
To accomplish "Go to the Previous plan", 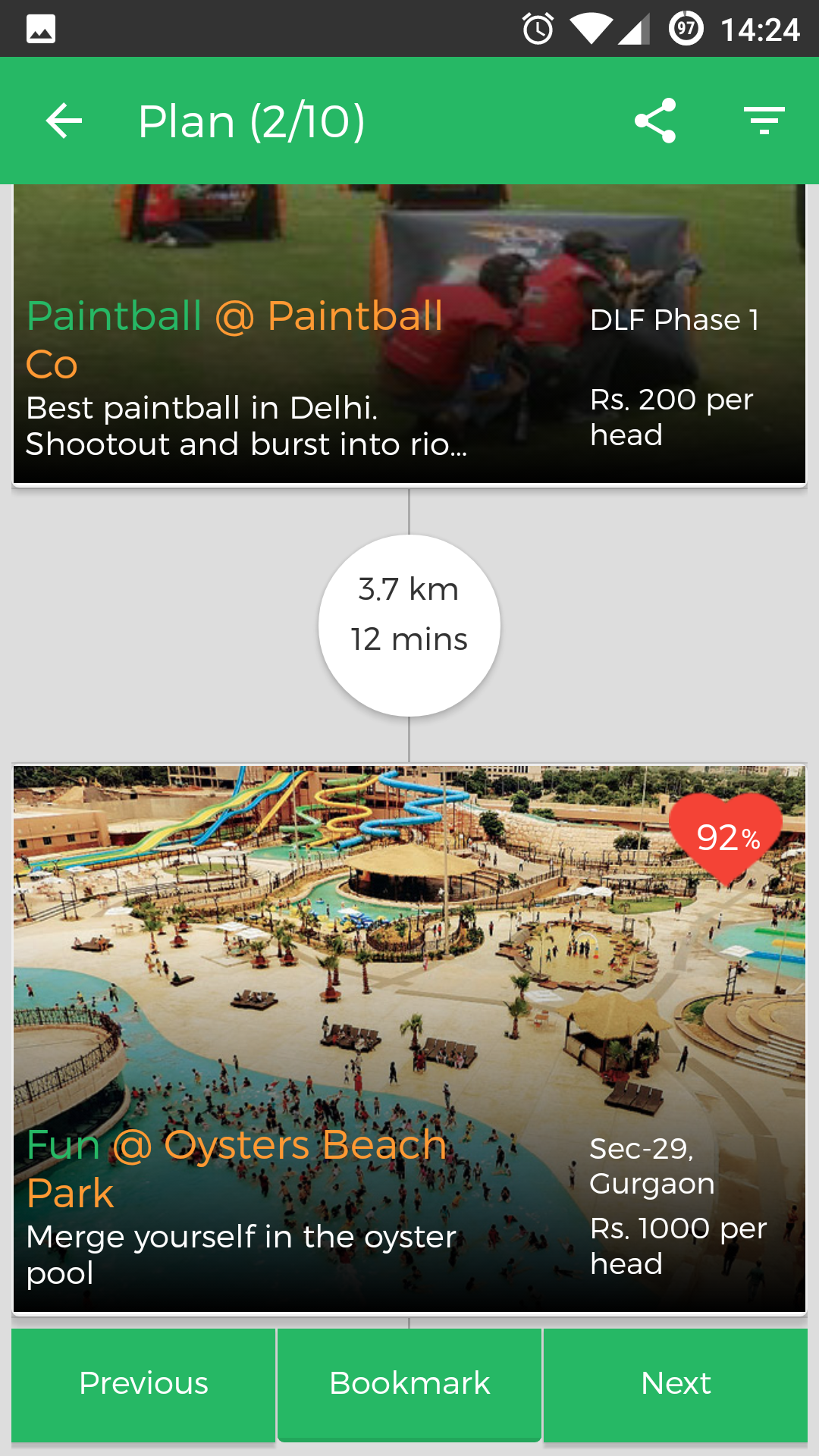I will pyautogui.click(x=143, y=1384).
